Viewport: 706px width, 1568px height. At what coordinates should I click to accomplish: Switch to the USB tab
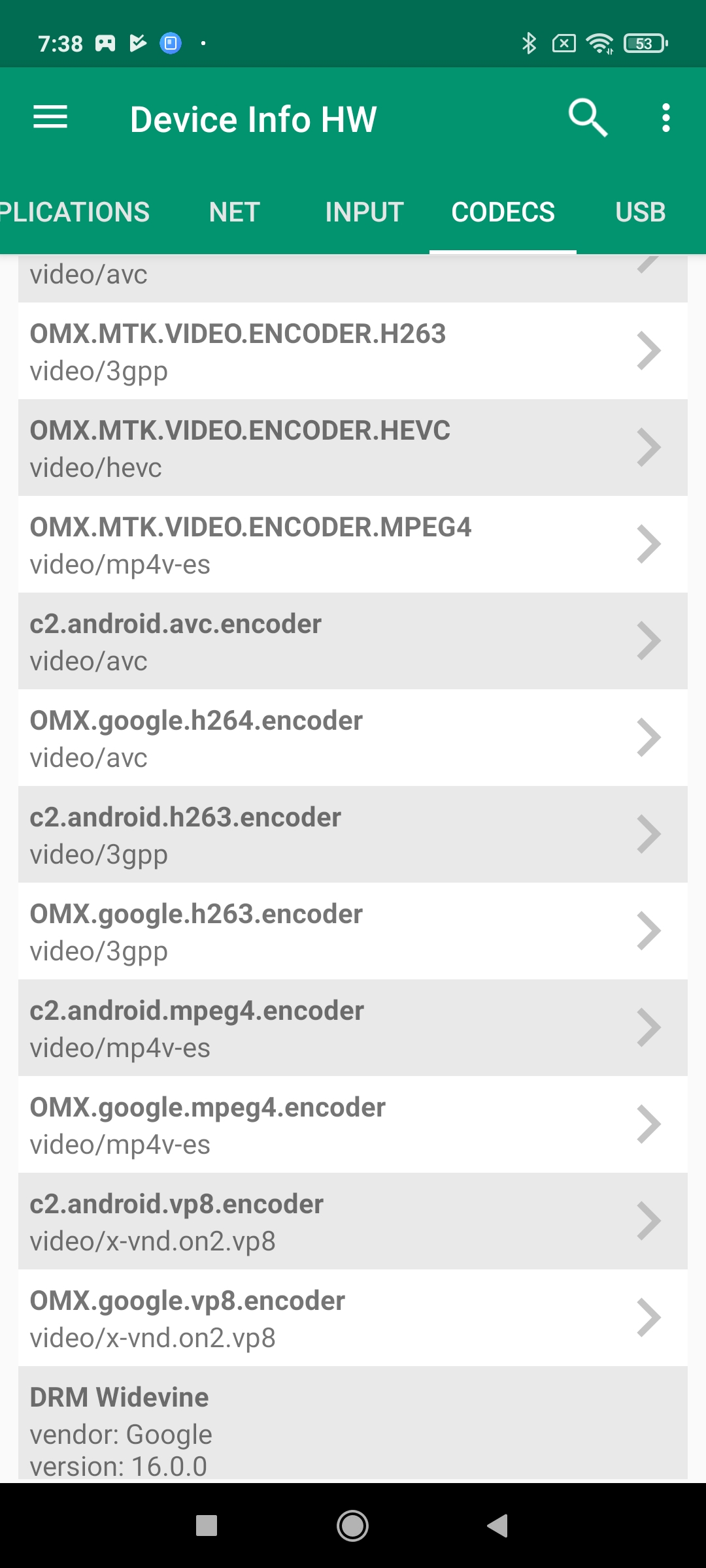(x=640, y=212)
